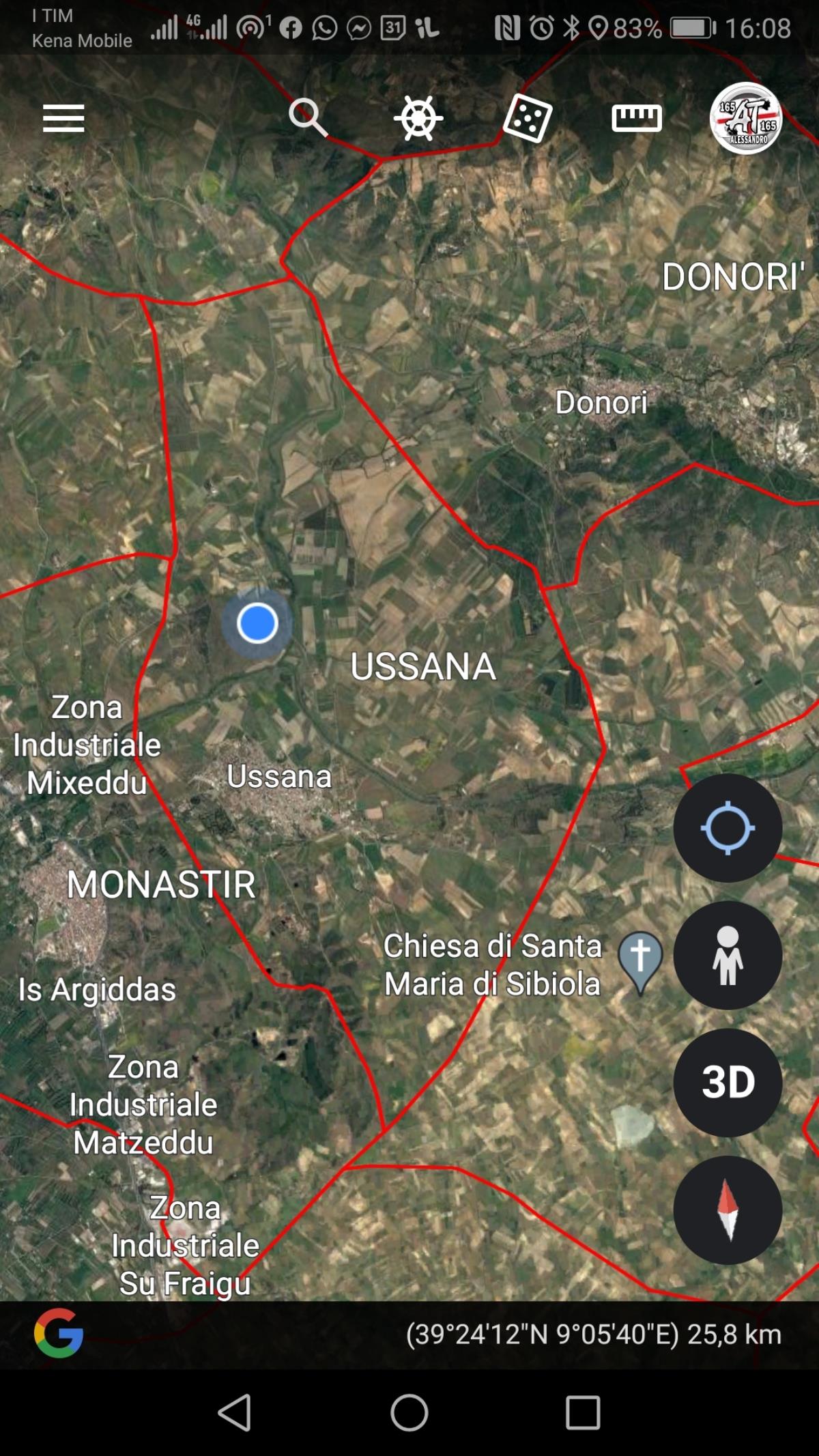
Task: Select Chiesa di Santa Maria di Sibiola pin
Action: pyautogui.click(x=640, y=958)
